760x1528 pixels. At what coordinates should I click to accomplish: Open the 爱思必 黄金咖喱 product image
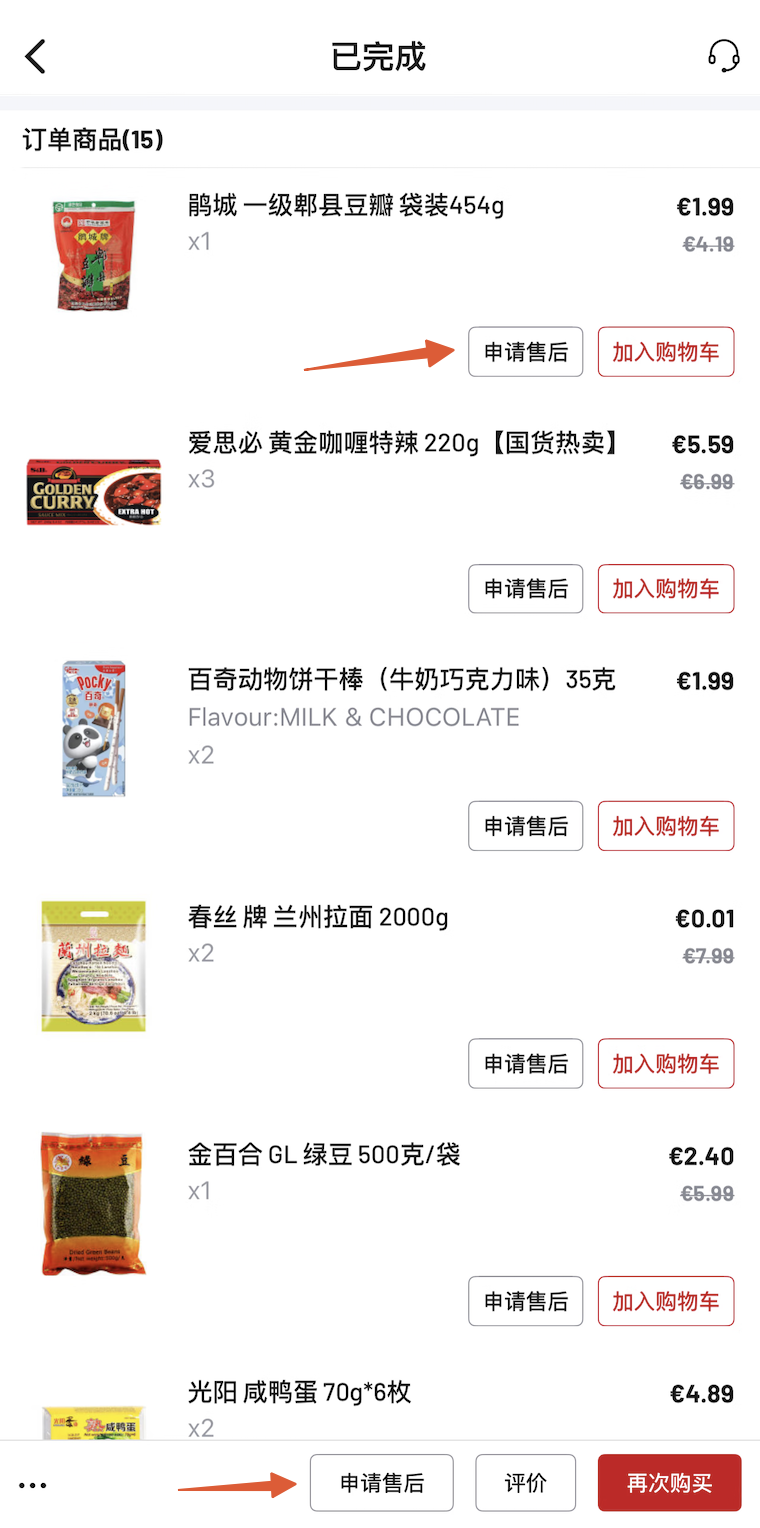pyautogui.click(x=94, y=492)
